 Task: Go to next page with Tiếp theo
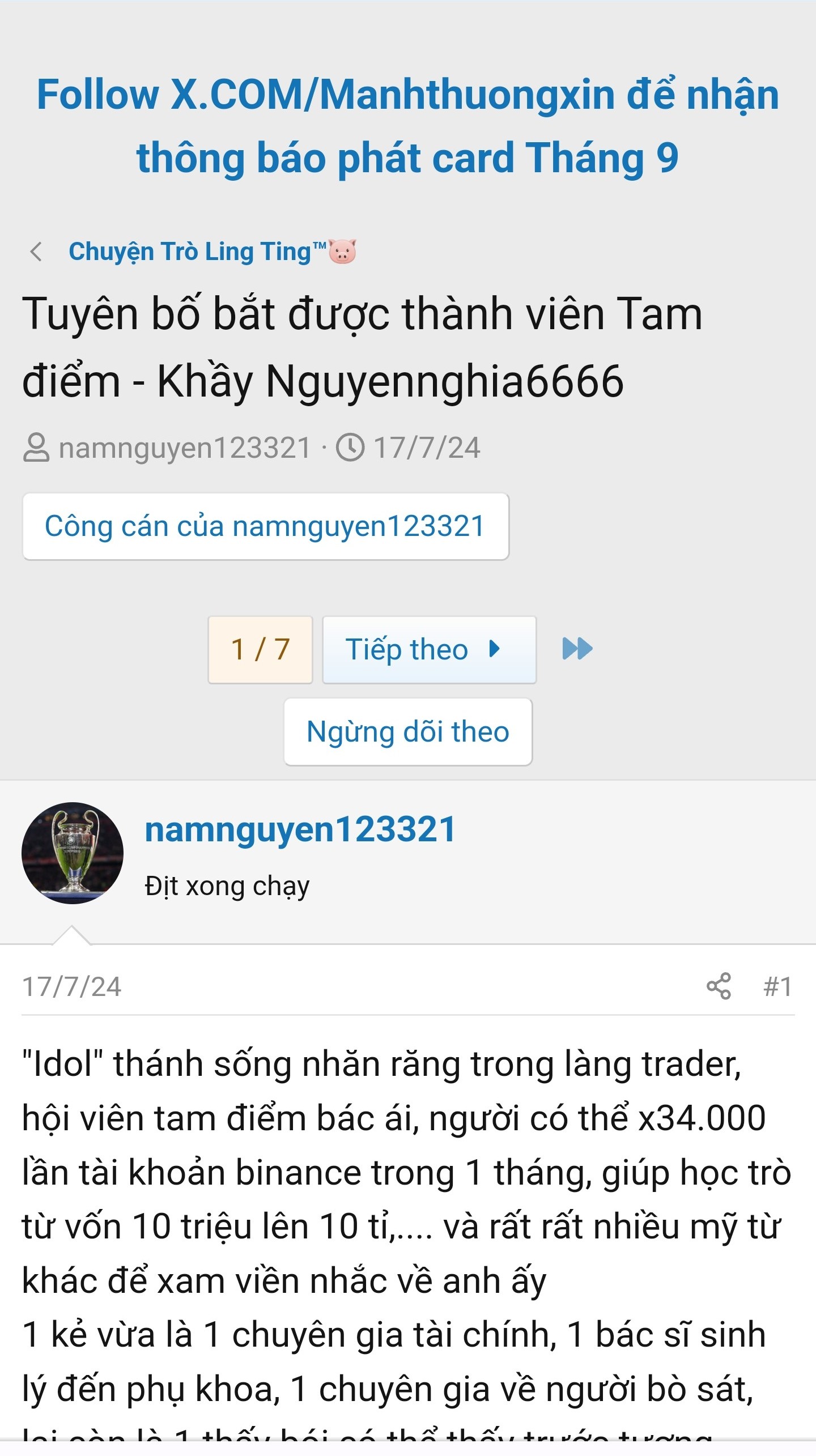click(x=429, y=649)
